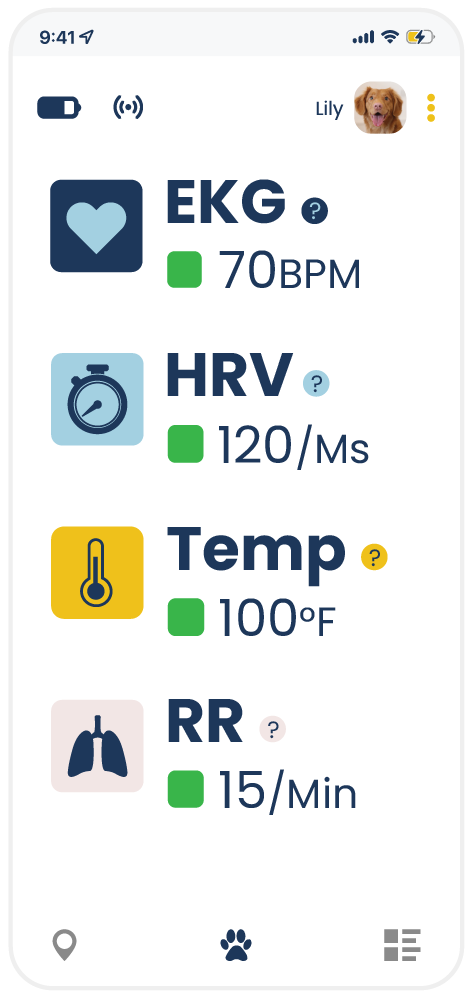View the RR help tooltip
The width and height of the screenshot is (473, 999).
(x=273, y=729)
